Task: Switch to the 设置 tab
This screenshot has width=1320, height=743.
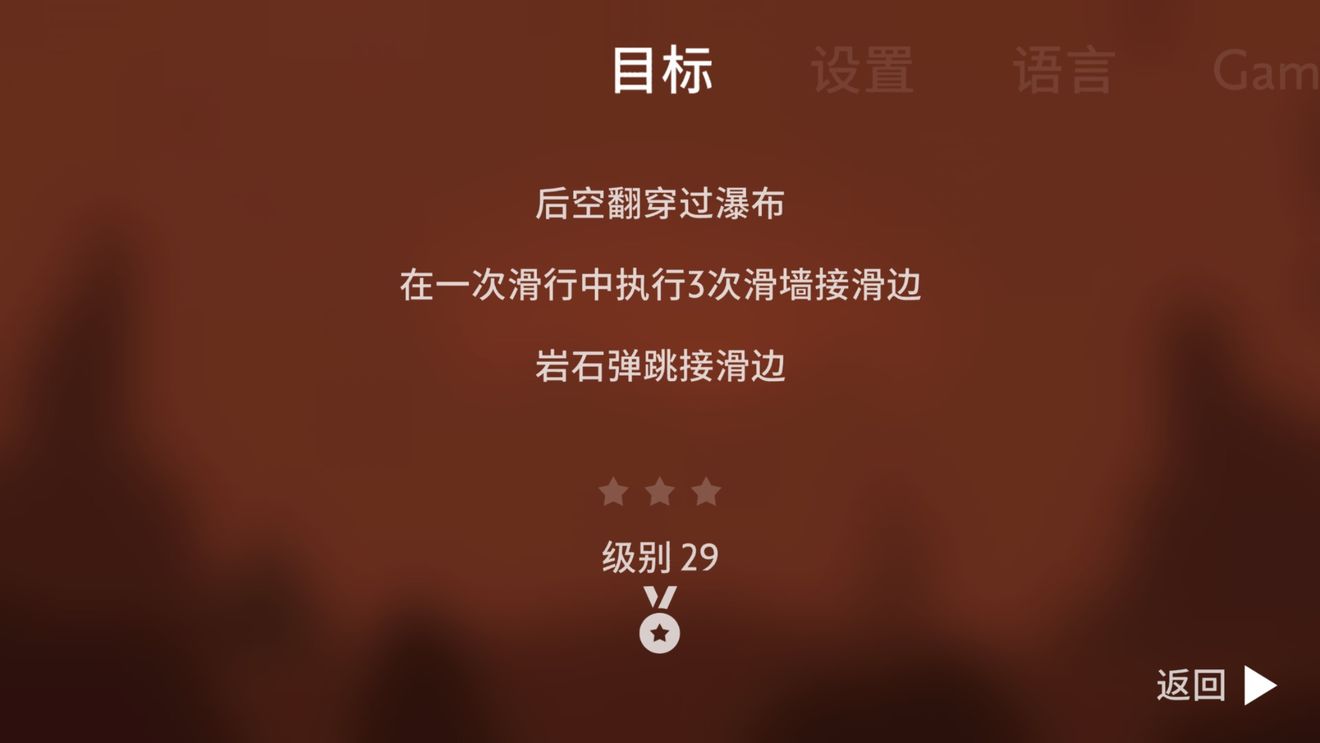Action: (861, 71)
